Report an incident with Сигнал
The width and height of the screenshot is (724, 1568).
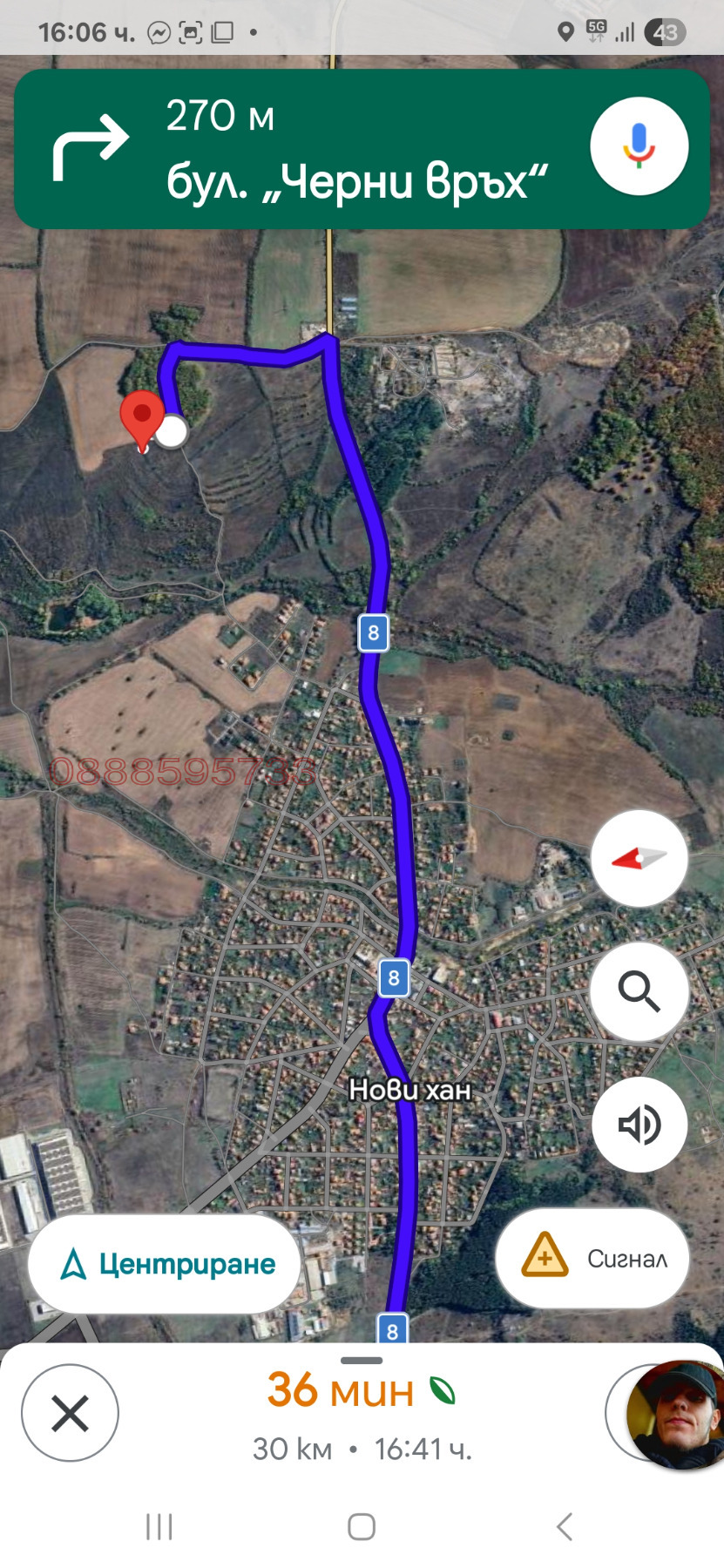click(592, 1258)
